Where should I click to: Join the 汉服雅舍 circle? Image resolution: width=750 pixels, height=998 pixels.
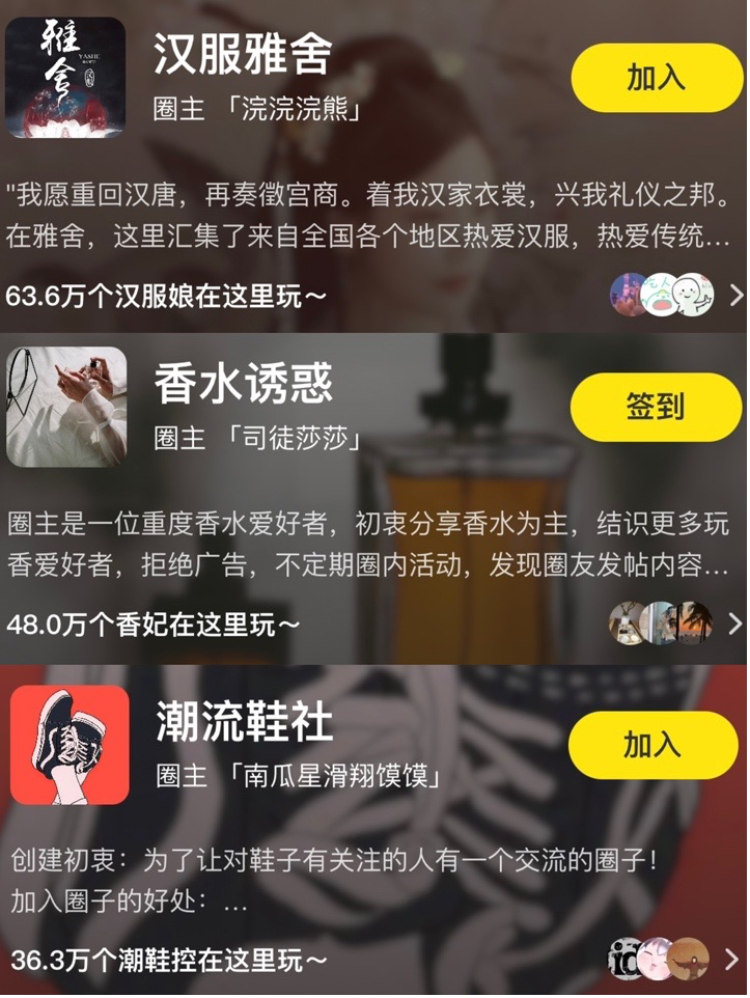[x=656, y=77]
